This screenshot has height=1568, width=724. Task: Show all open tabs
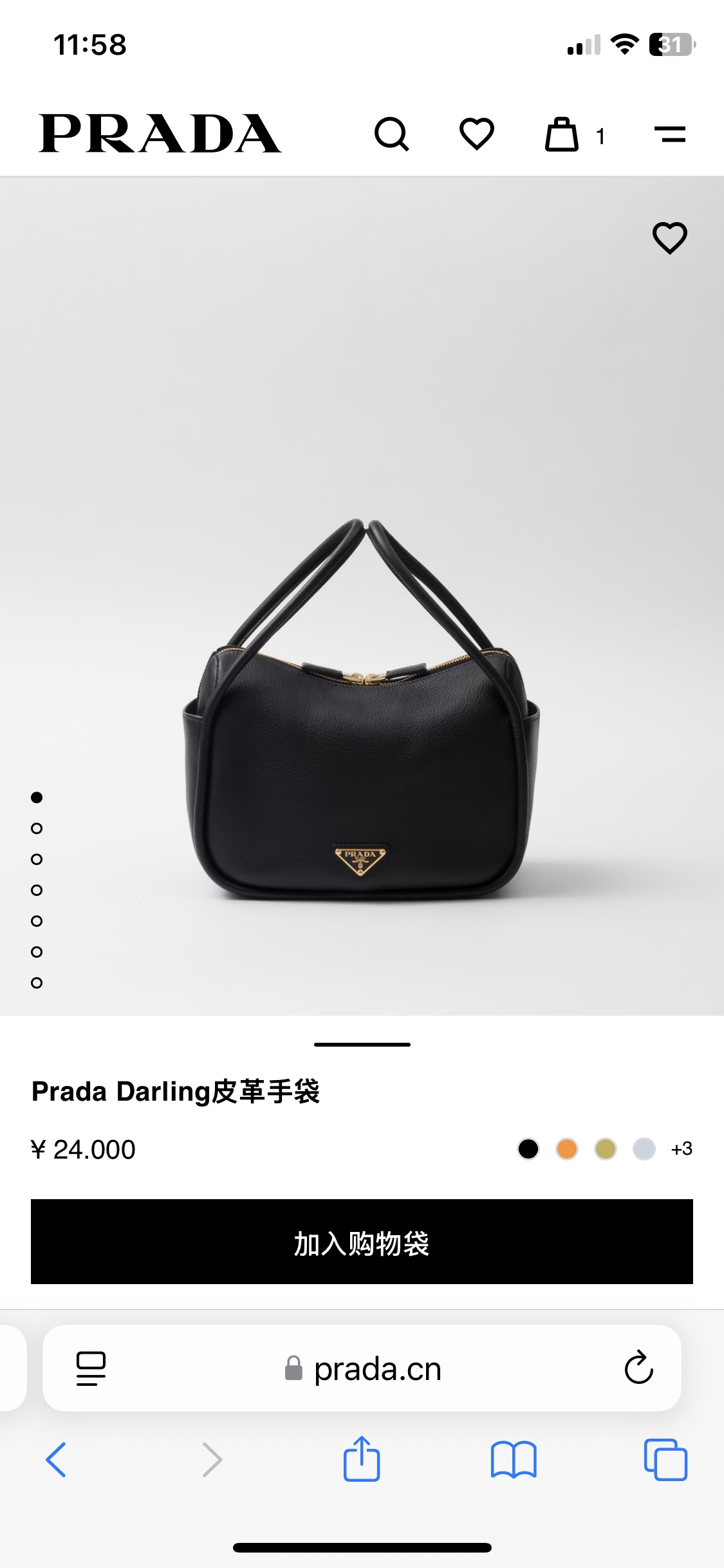point(665,1459)
